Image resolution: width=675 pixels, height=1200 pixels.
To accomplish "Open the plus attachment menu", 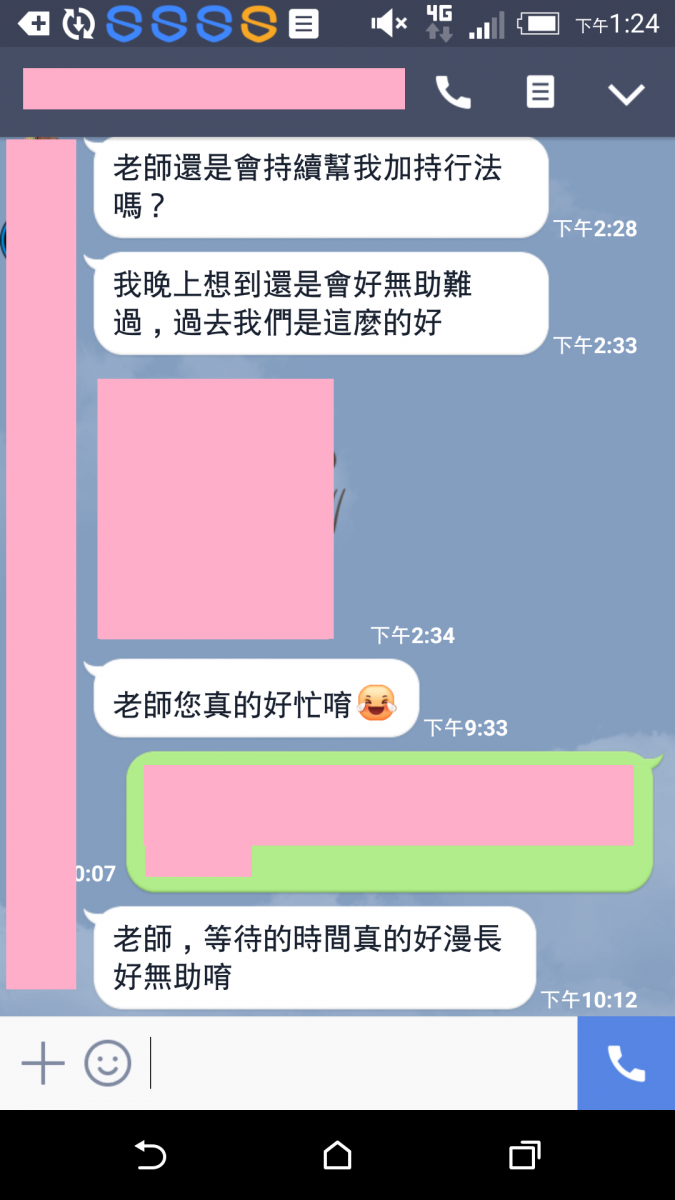I will pos(43,1063).
